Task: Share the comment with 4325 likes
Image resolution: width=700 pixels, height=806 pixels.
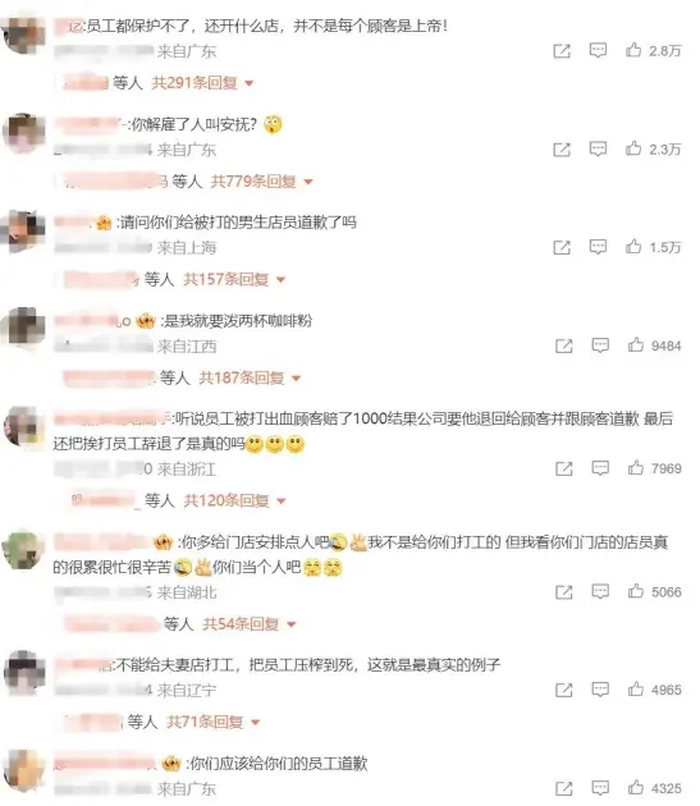Action: [562, 787]
